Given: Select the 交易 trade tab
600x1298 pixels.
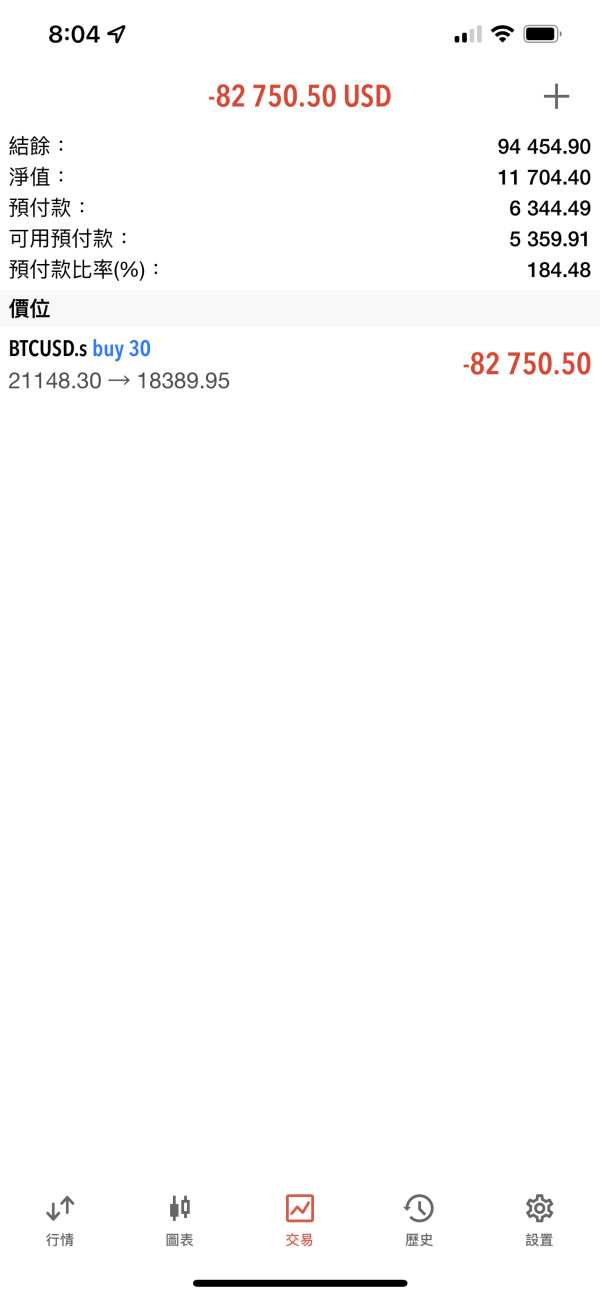Looking at the screenshot, I should click(x=300, y=1220).
